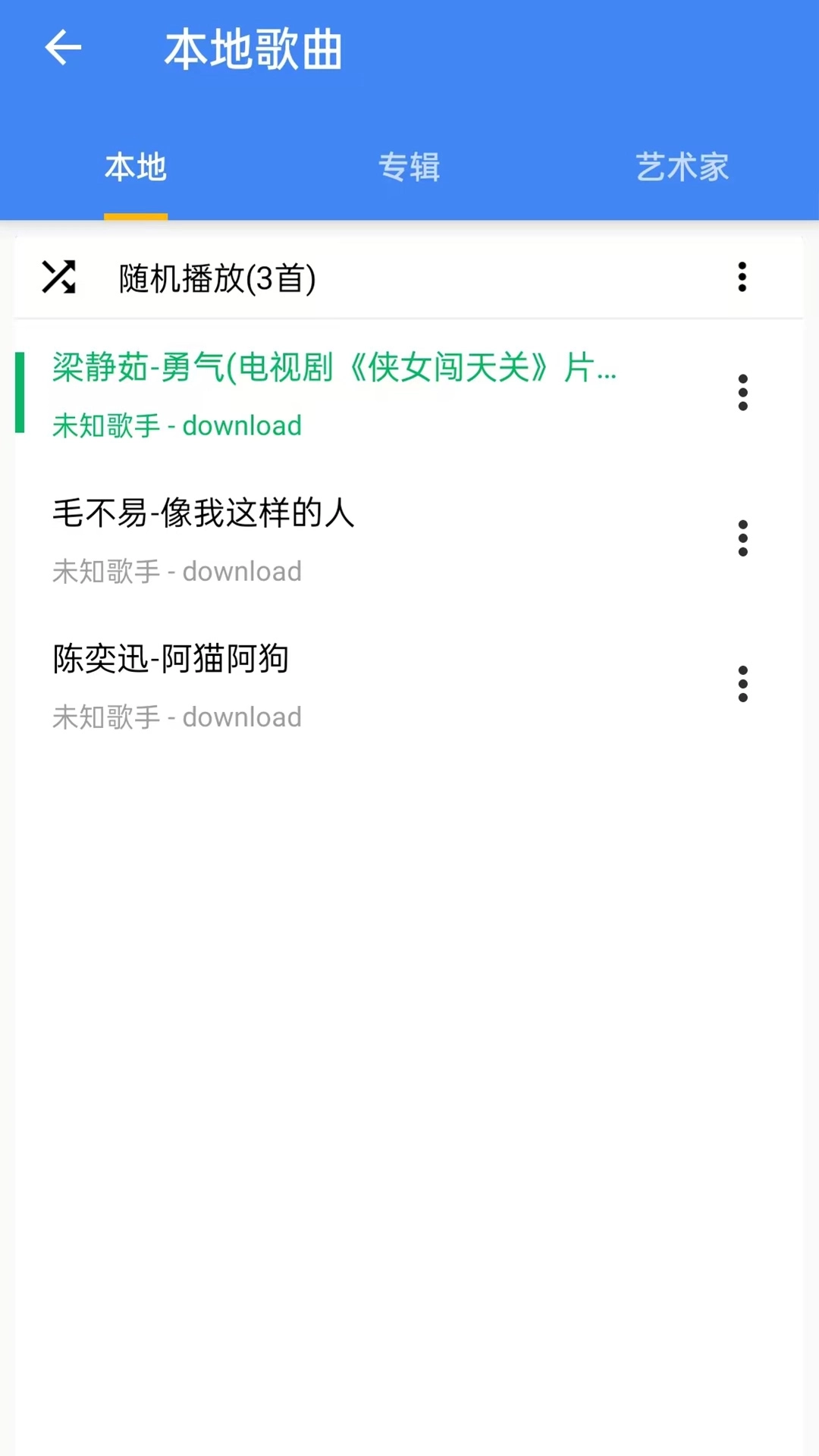Tap the shuffle icon to randomize playback
Image resolution: width=819 pixels, height=1456 pixels.
(61, 278)
